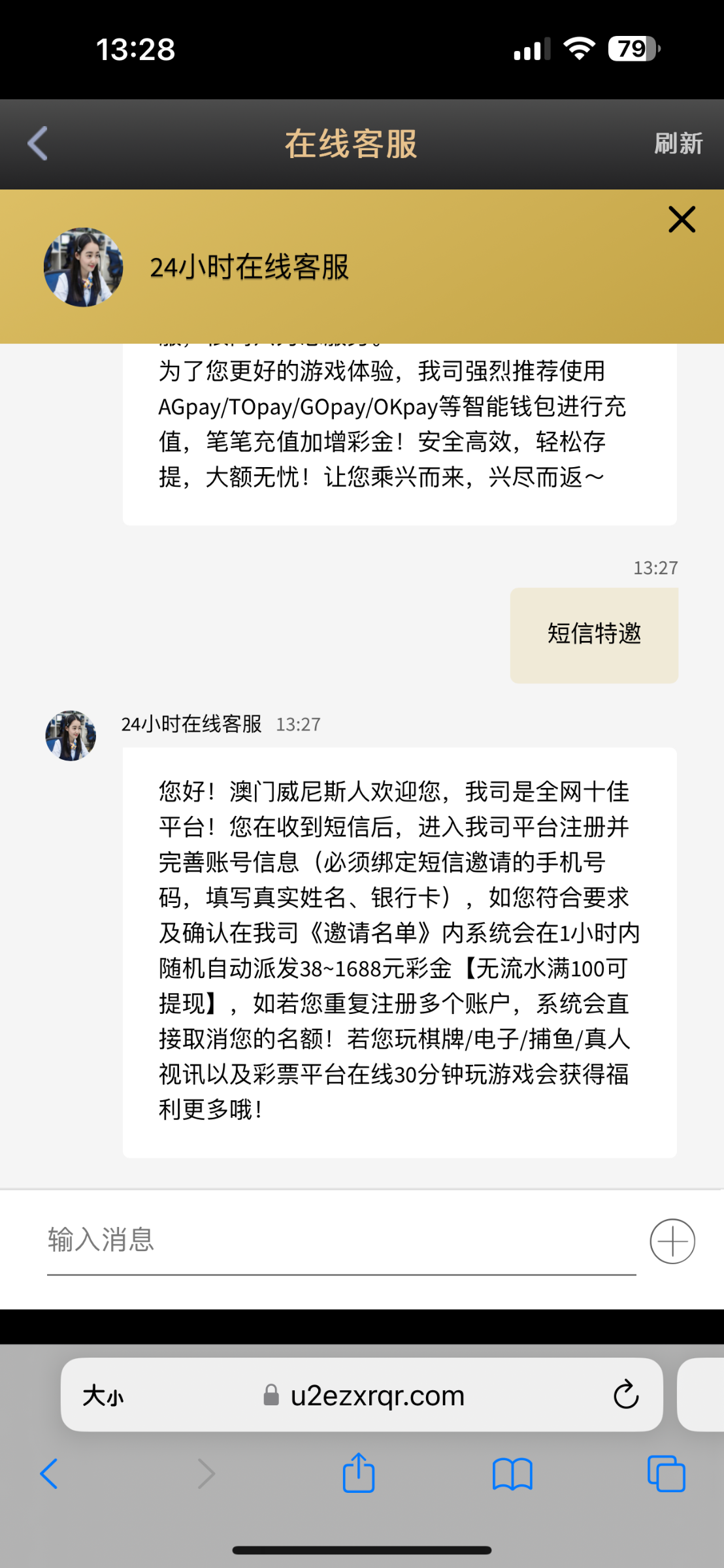724x1568 pixels.
Task: Open Safari bookmarks
Action: click(512, 1474)
